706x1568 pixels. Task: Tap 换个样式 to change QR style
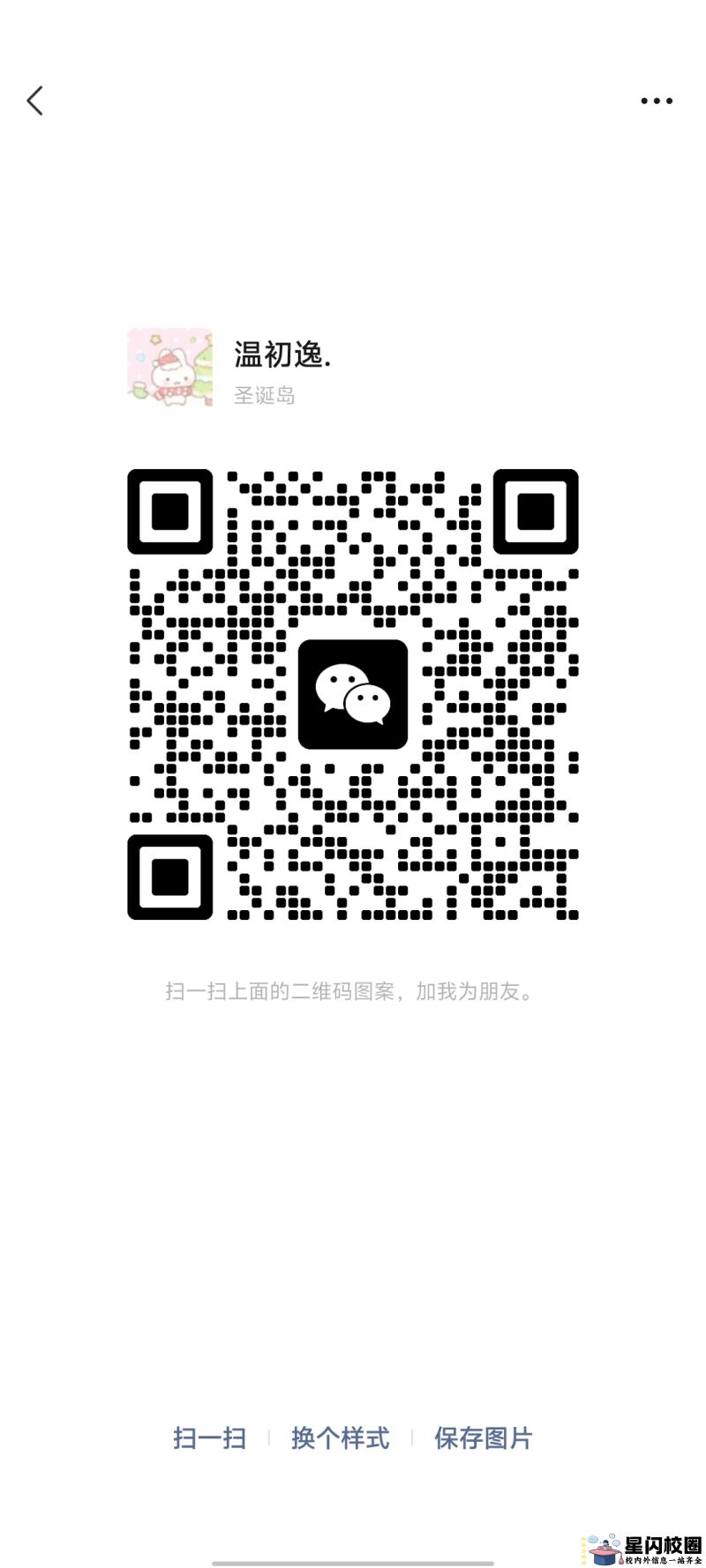(340, 1438)
